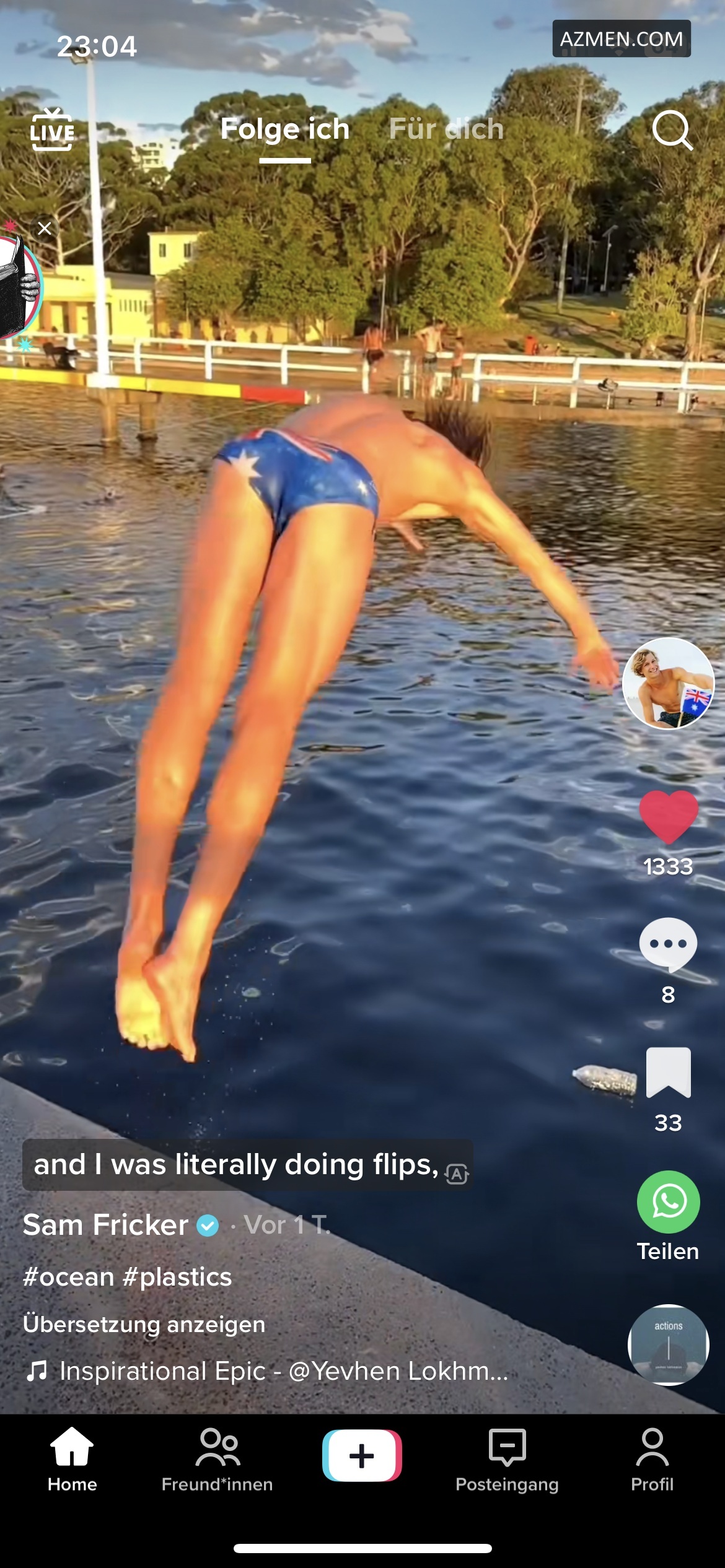Screen dimensions: 725x1568
Task: Go to the Home tab
Action: click(x=72, y=1458)
